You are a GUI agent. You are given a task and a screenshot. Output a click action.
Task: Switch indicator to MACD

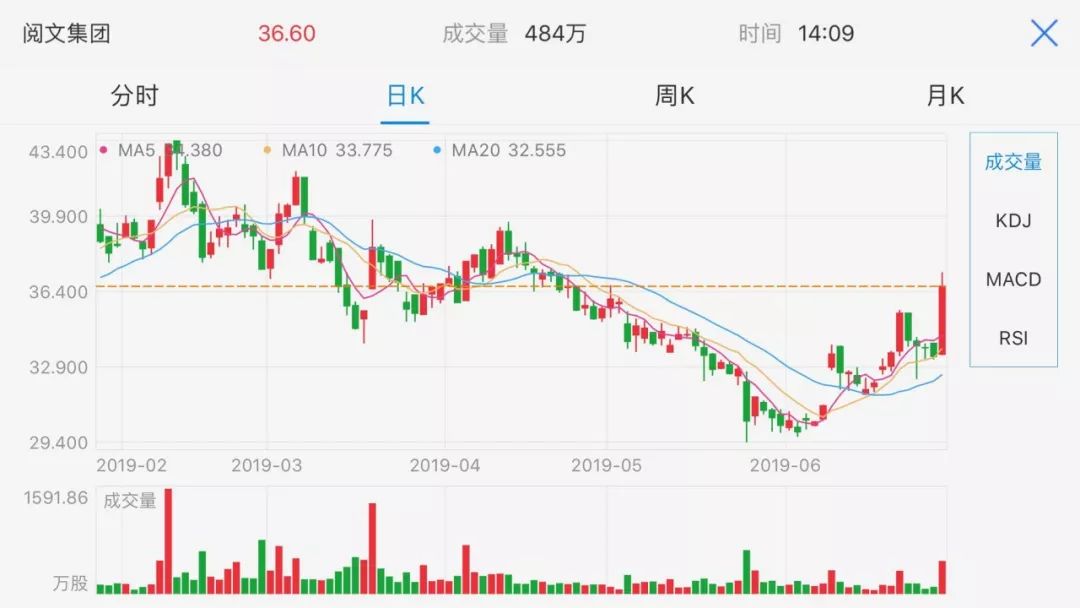pyautogui.click(x=1013, y=279)
